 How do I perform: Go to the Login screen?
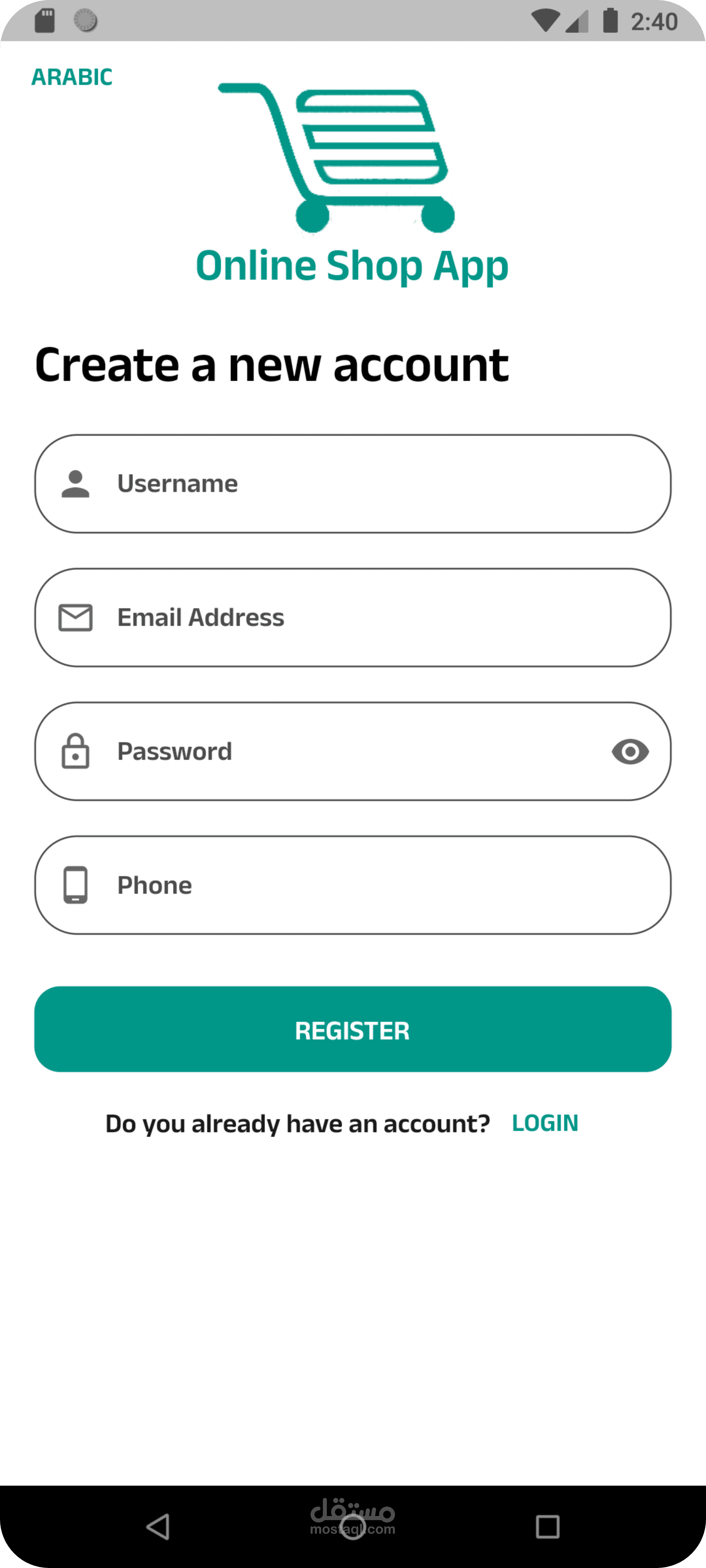(545, 1123)
